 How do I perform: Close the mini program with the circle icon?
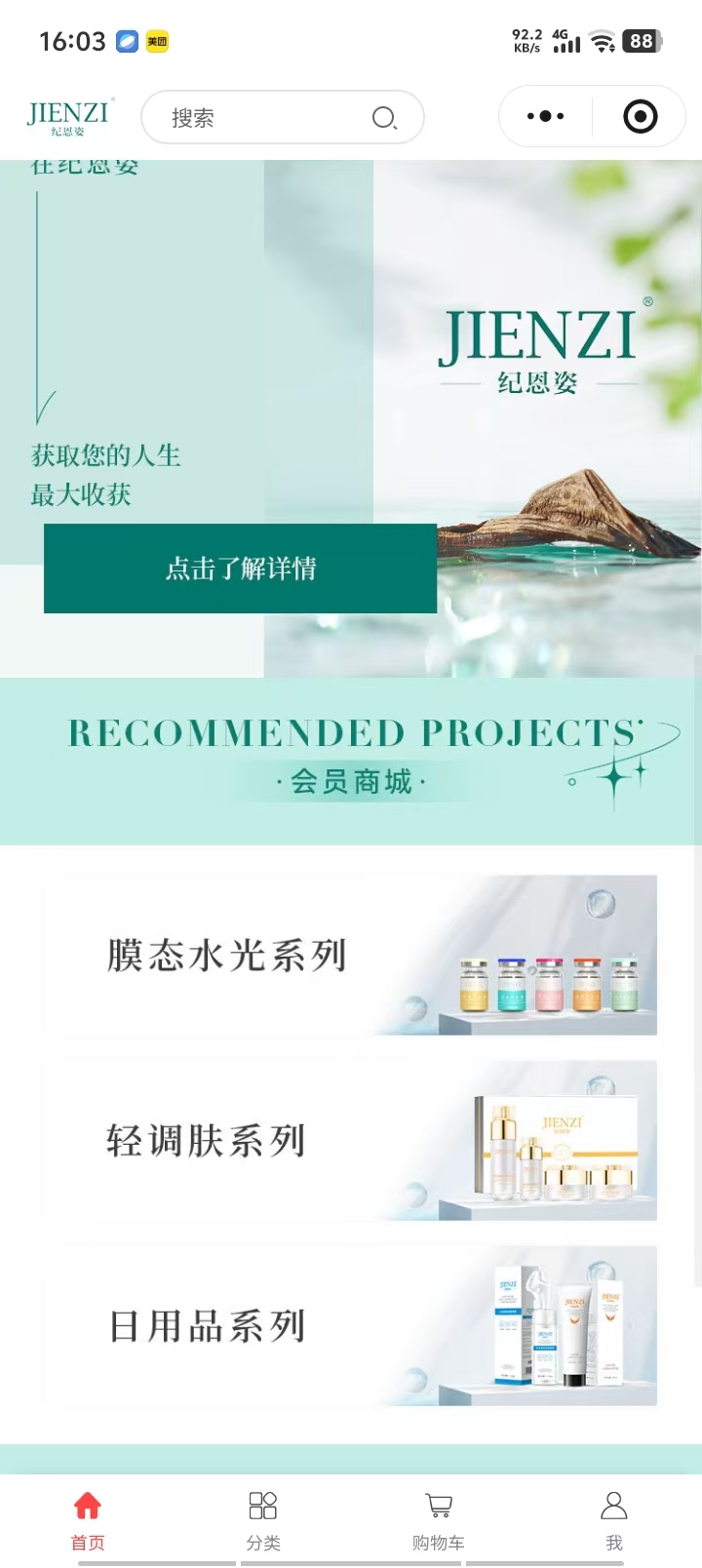640,117
